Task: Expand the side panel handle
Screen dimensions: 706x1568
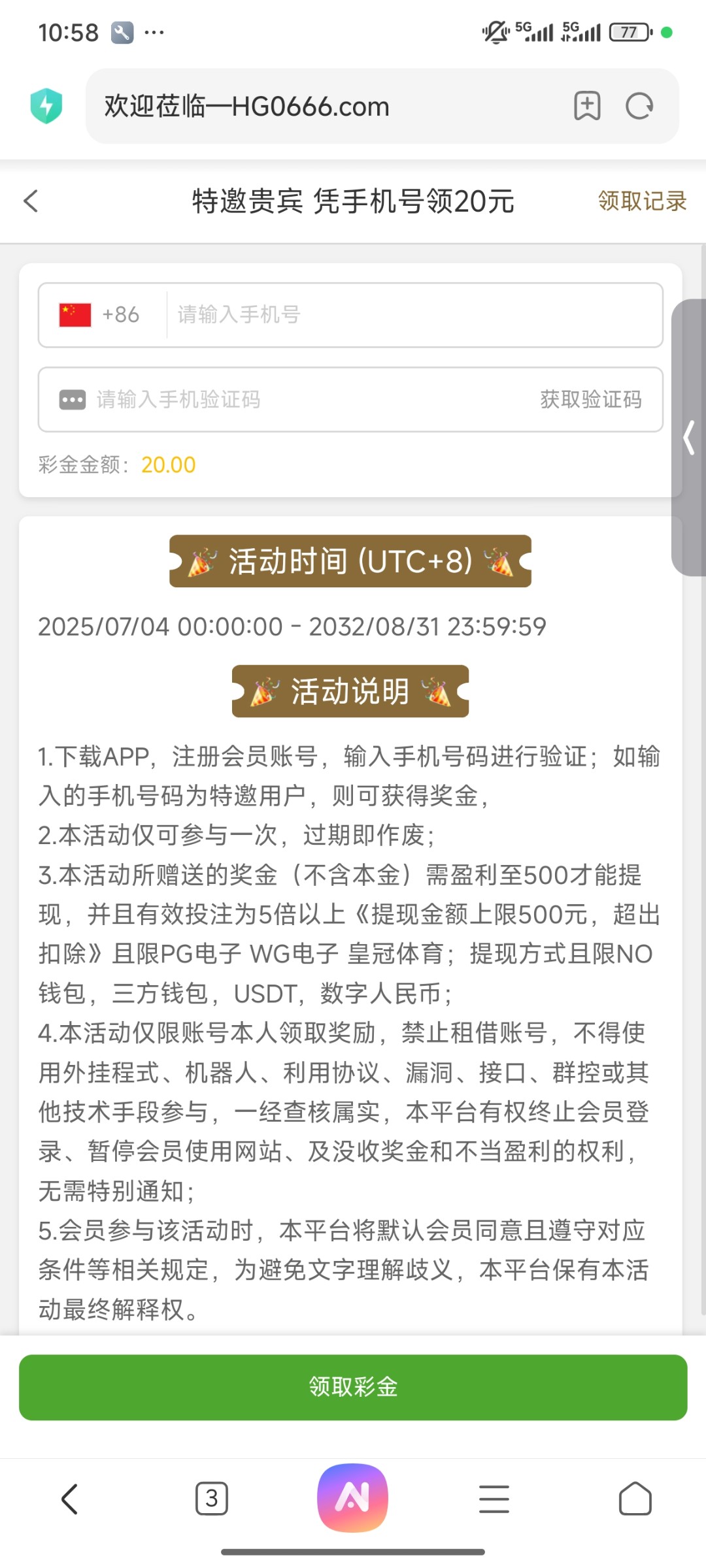Action: [x=689, y=438]
